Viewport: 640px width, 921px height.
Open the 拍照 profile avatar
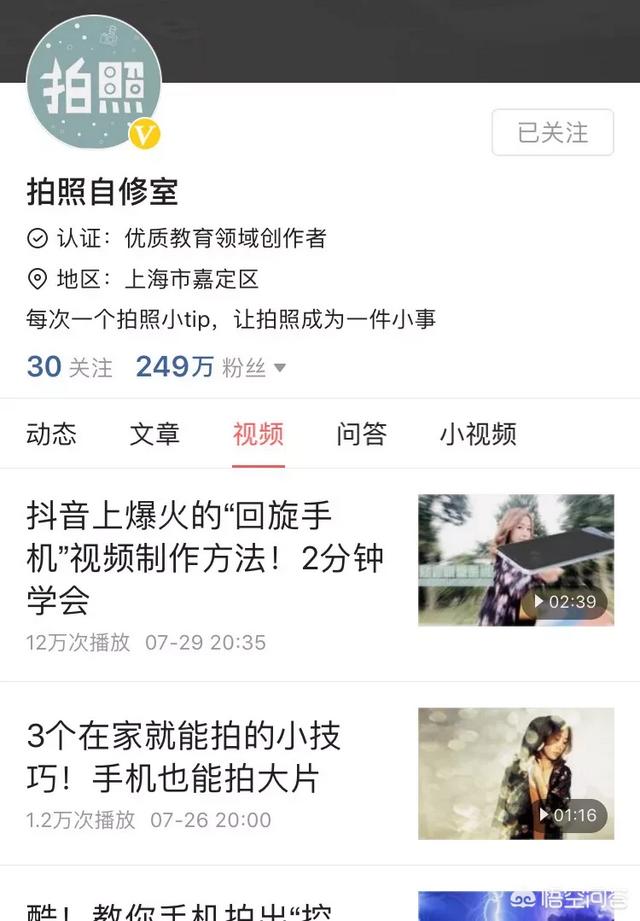click(92, 82)
